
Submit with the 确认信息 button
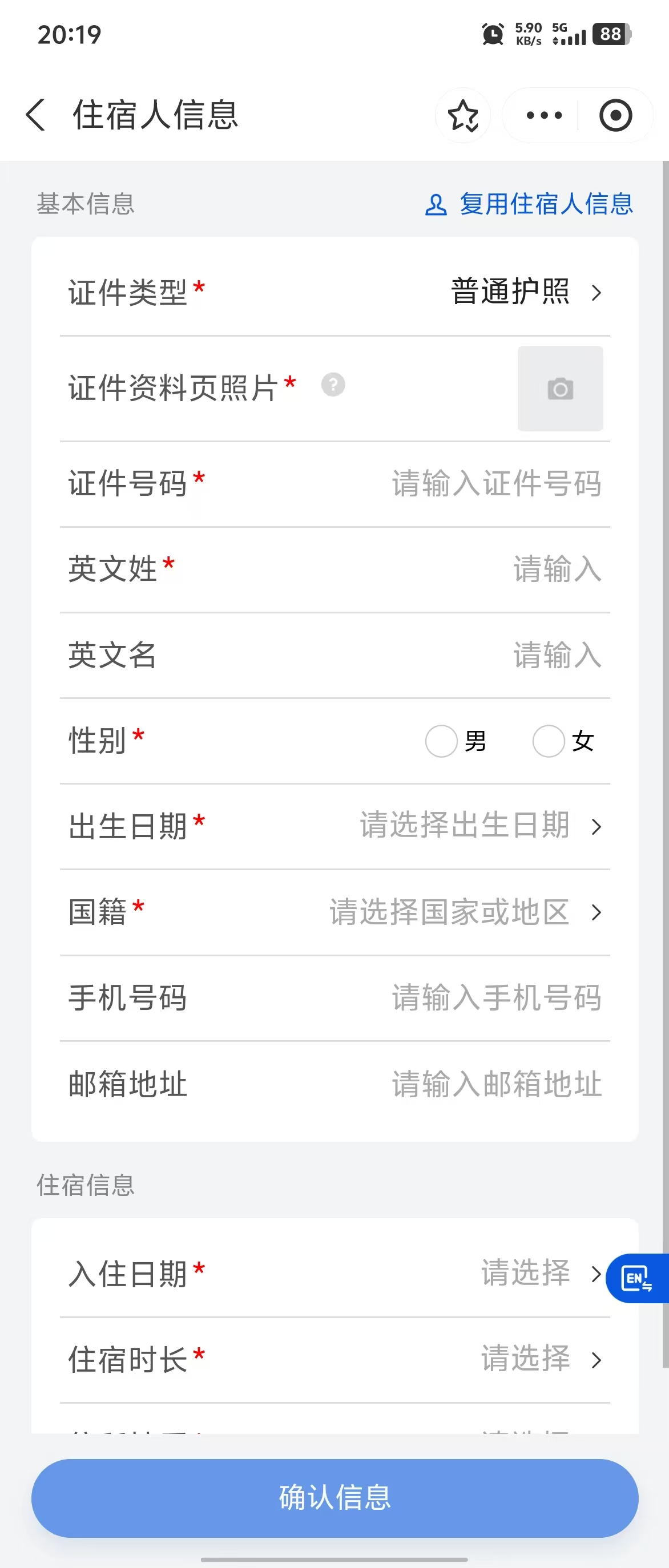[335, 1497]
